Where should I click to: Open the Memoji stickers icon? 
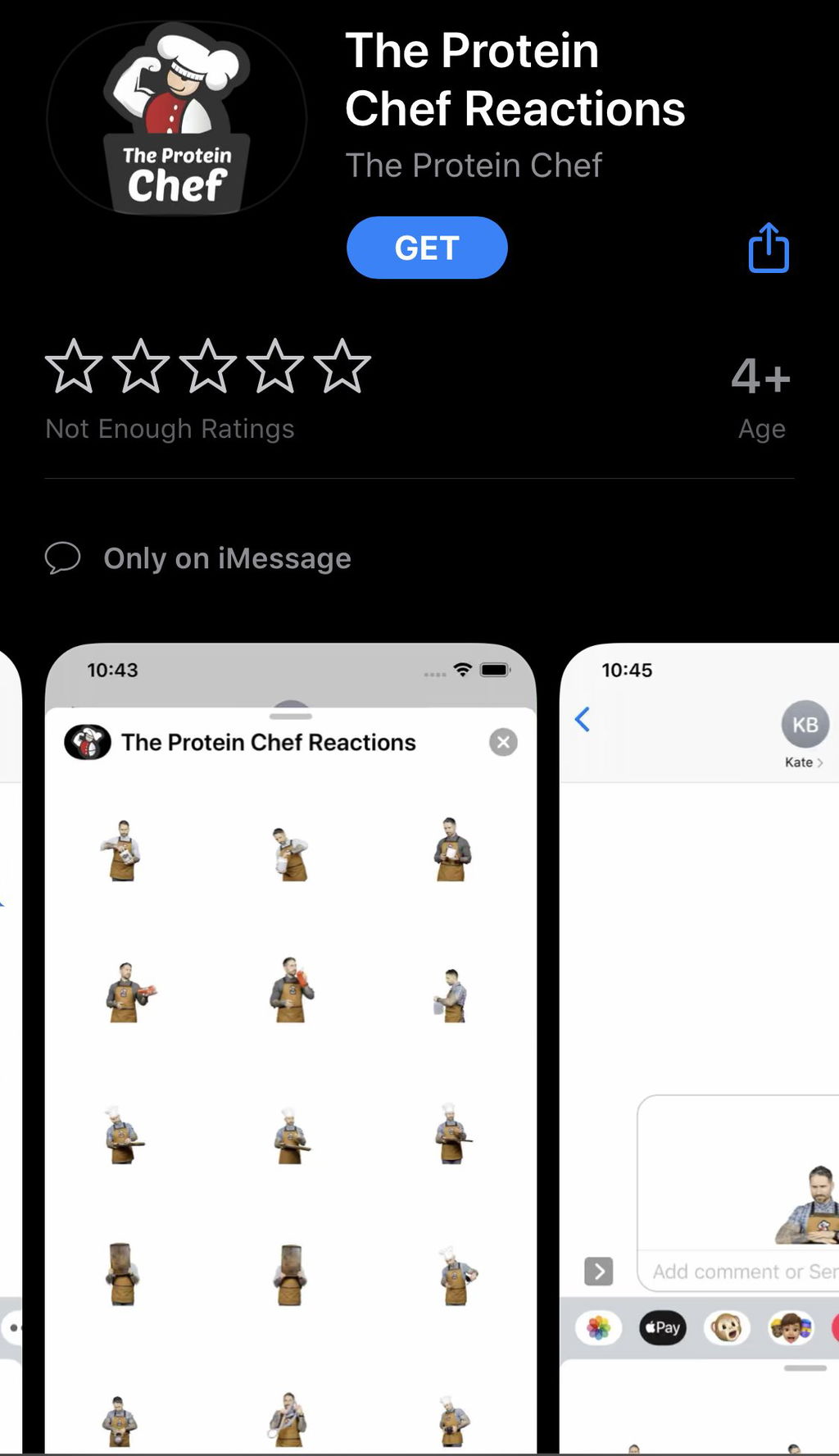pyautogui.click(x=789, y=1328)
